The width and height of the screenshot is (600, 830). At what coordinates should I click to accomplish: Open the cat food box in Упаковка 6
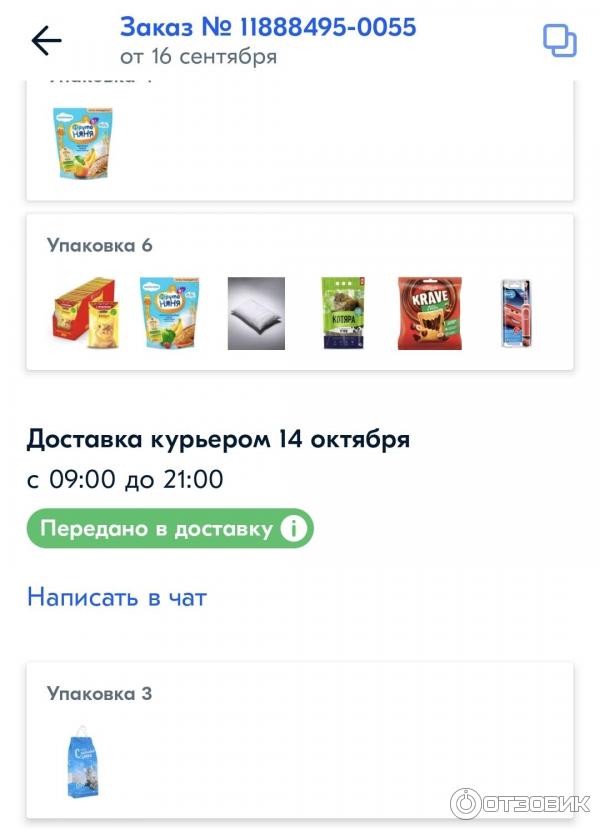(x=84, y=313)
